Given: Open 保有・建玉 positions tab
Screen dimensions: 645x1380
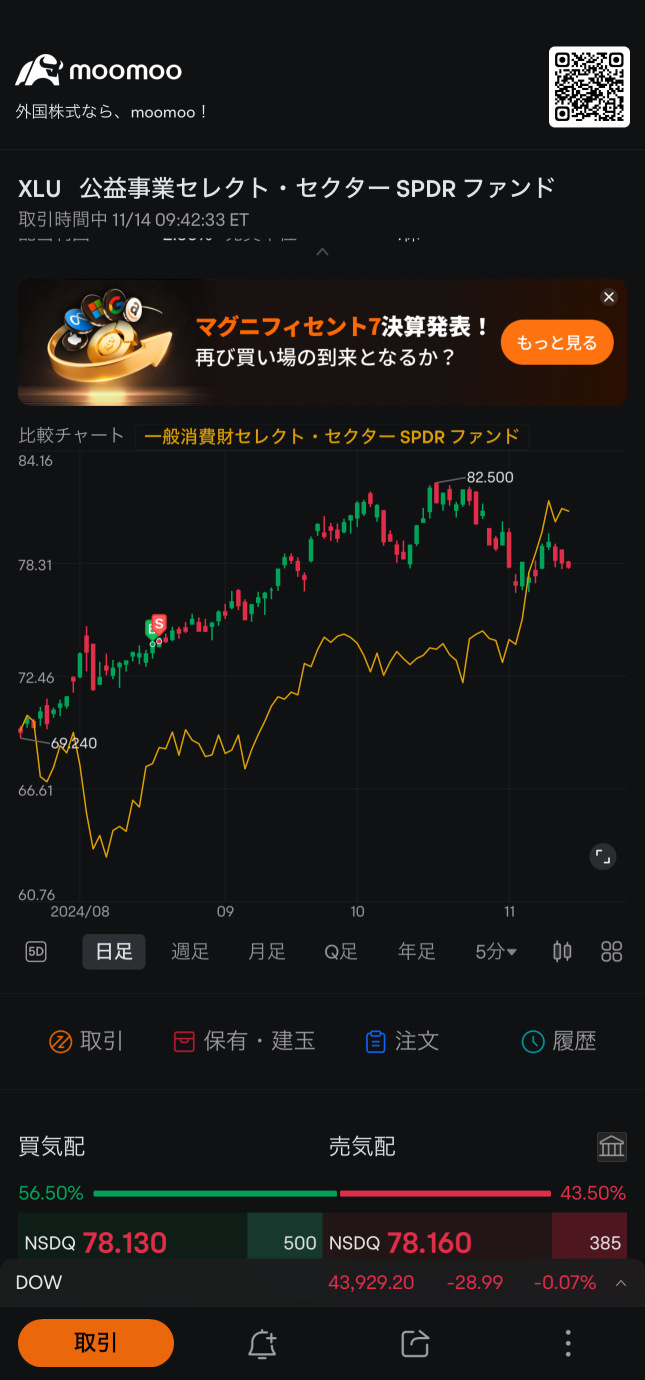Looking at the screenshot, I should [244, 1042].
